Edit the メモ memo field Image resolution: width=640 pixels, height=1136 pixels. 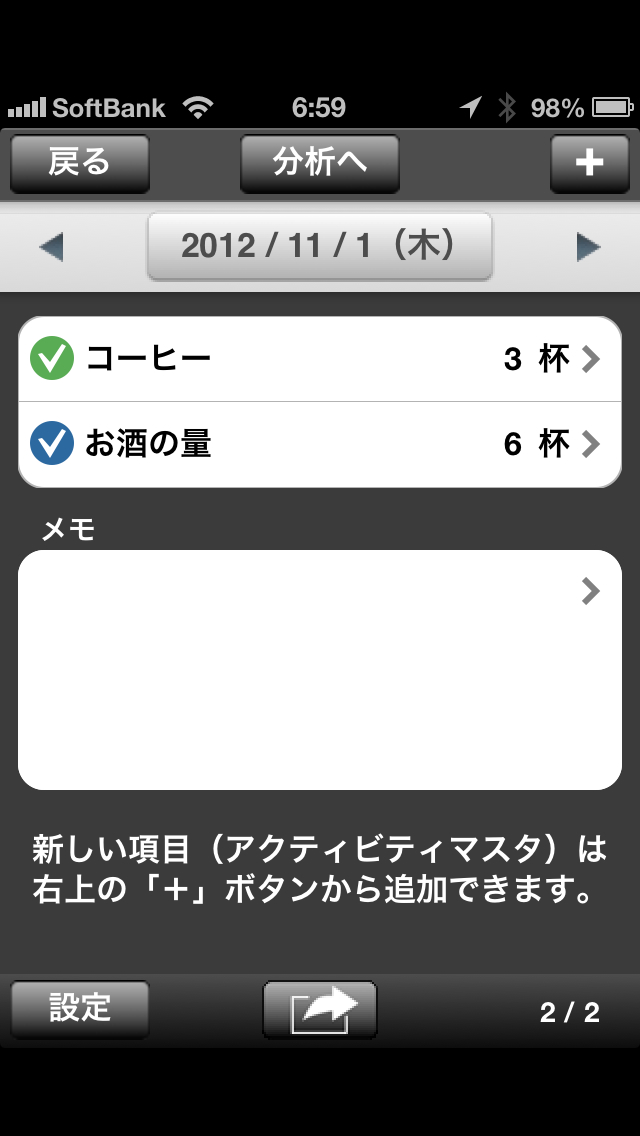click(320, 669)
